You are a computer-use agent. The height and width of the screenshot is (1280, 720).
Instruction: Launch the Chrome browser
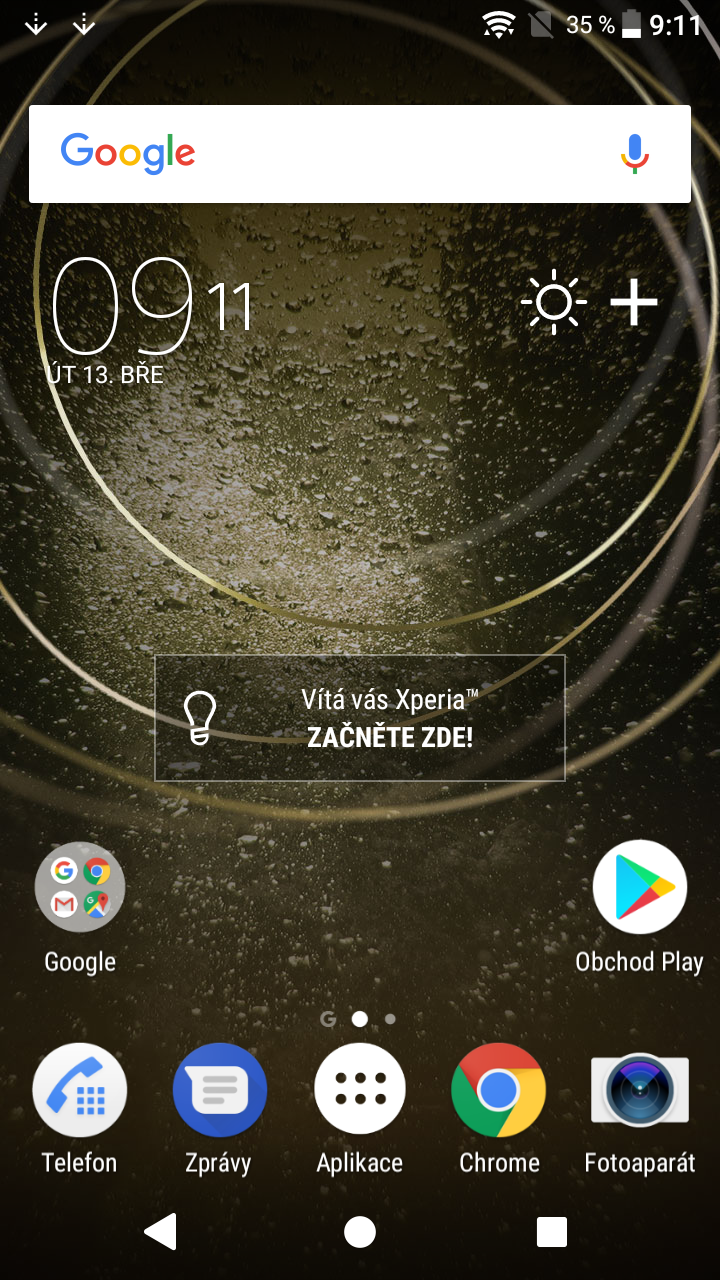[499, 1090]
